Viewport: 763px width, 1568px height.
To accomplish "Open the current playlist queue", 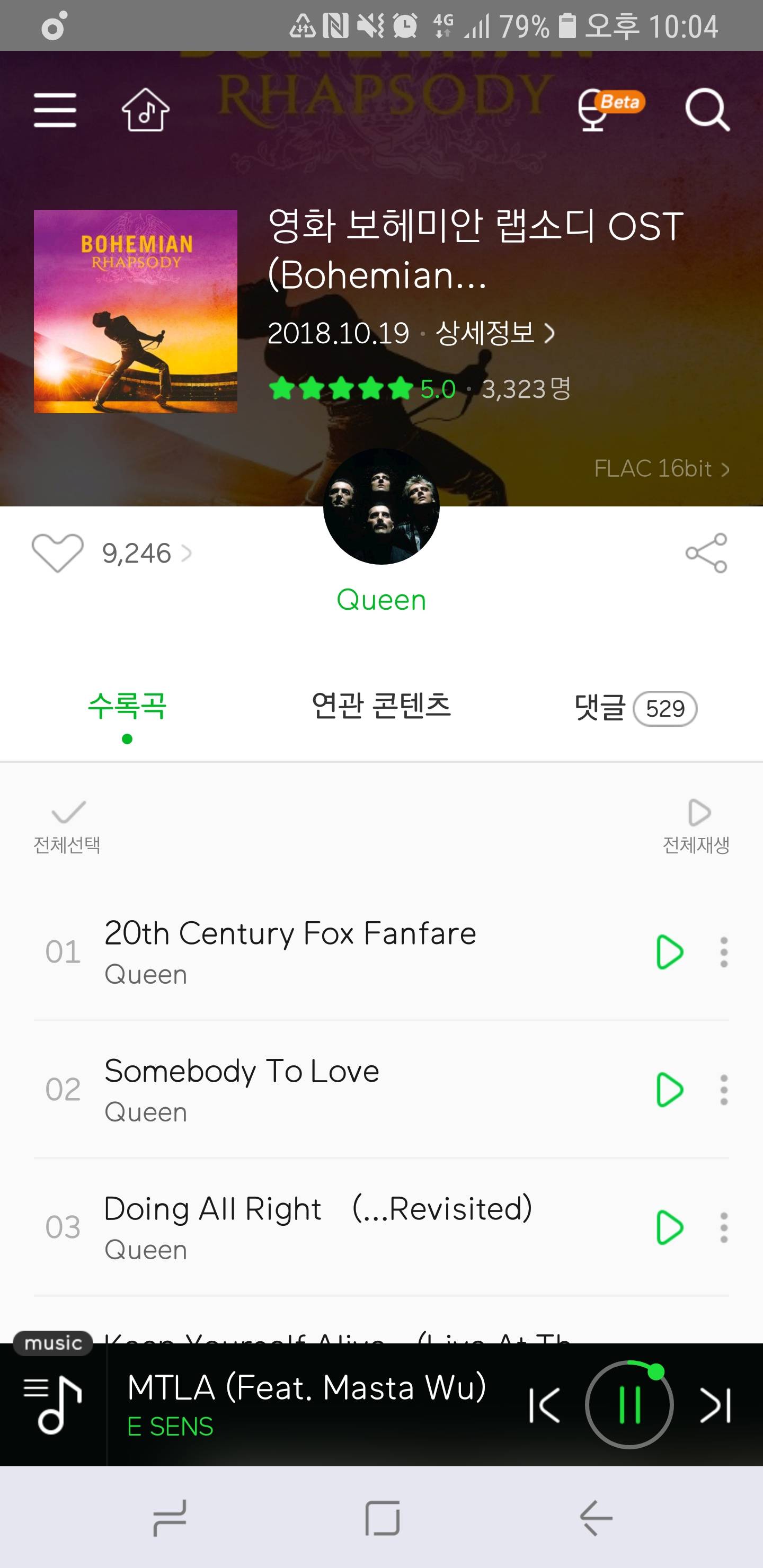I will point(52,1405).
